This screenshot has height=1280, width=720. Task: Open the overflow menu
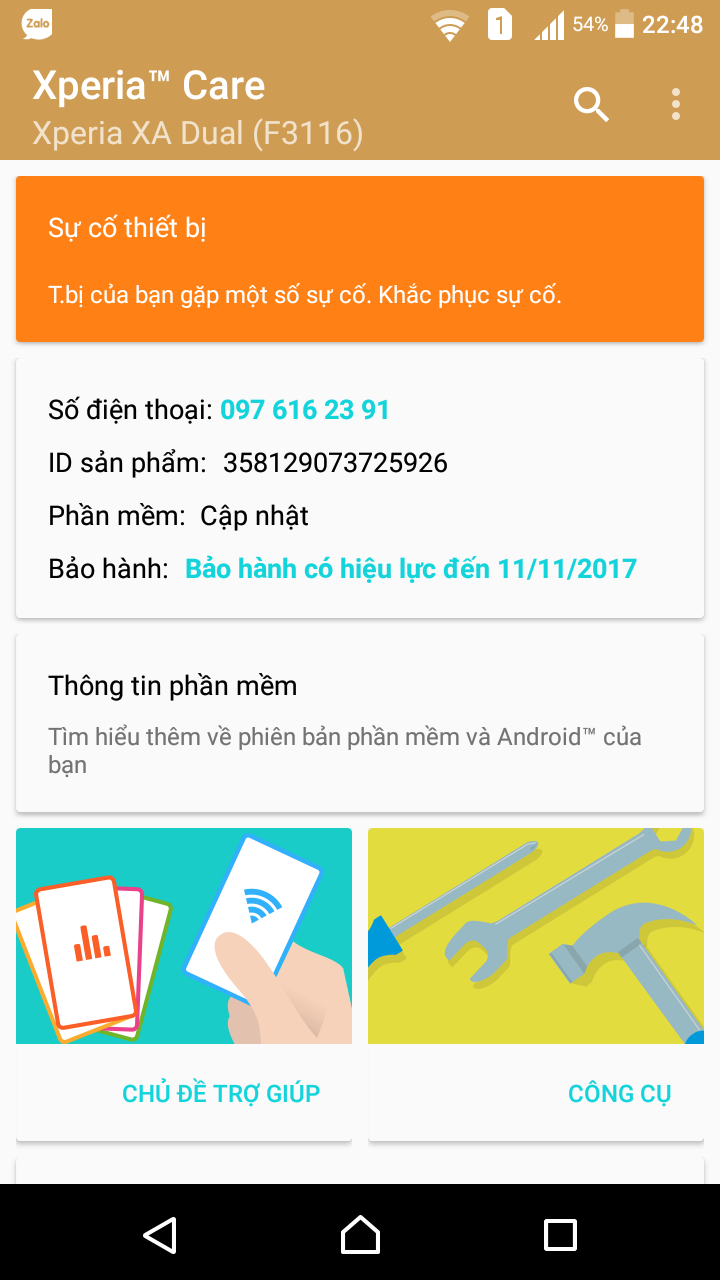click(x=676, y=104)
